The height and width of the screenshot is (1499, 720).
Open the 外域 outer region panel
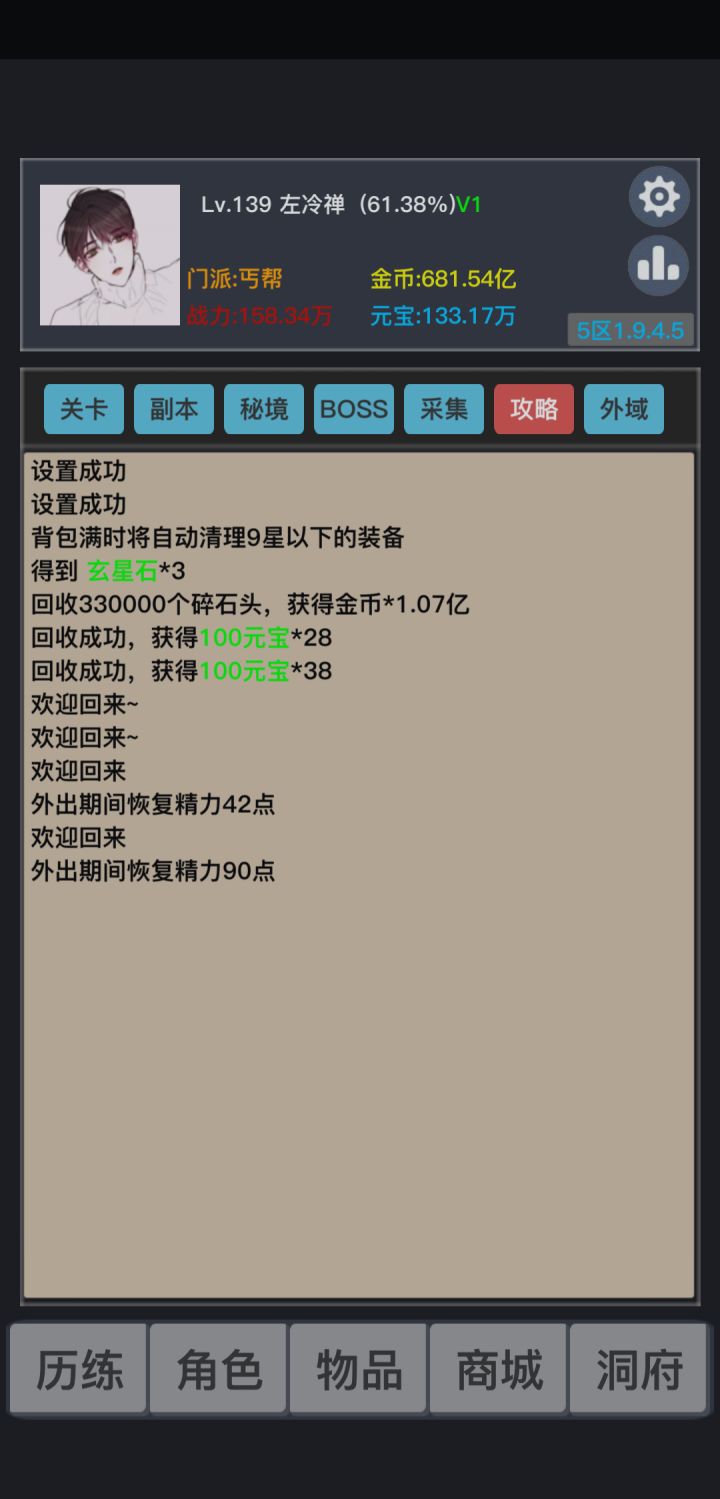pos(623,408)
